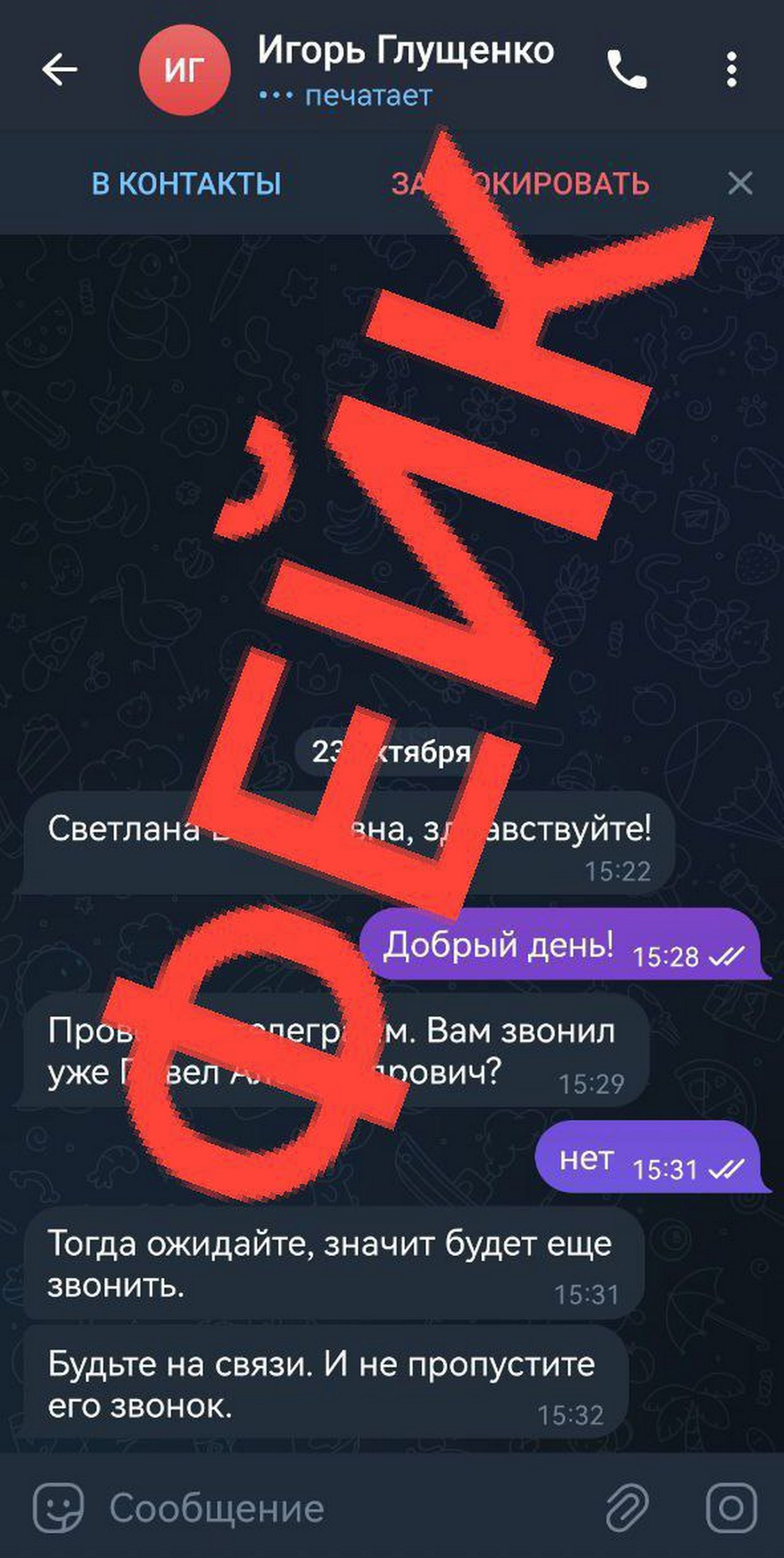Open the camera button in input bar
The image size is (784, 1558).
click(731, 1508)
